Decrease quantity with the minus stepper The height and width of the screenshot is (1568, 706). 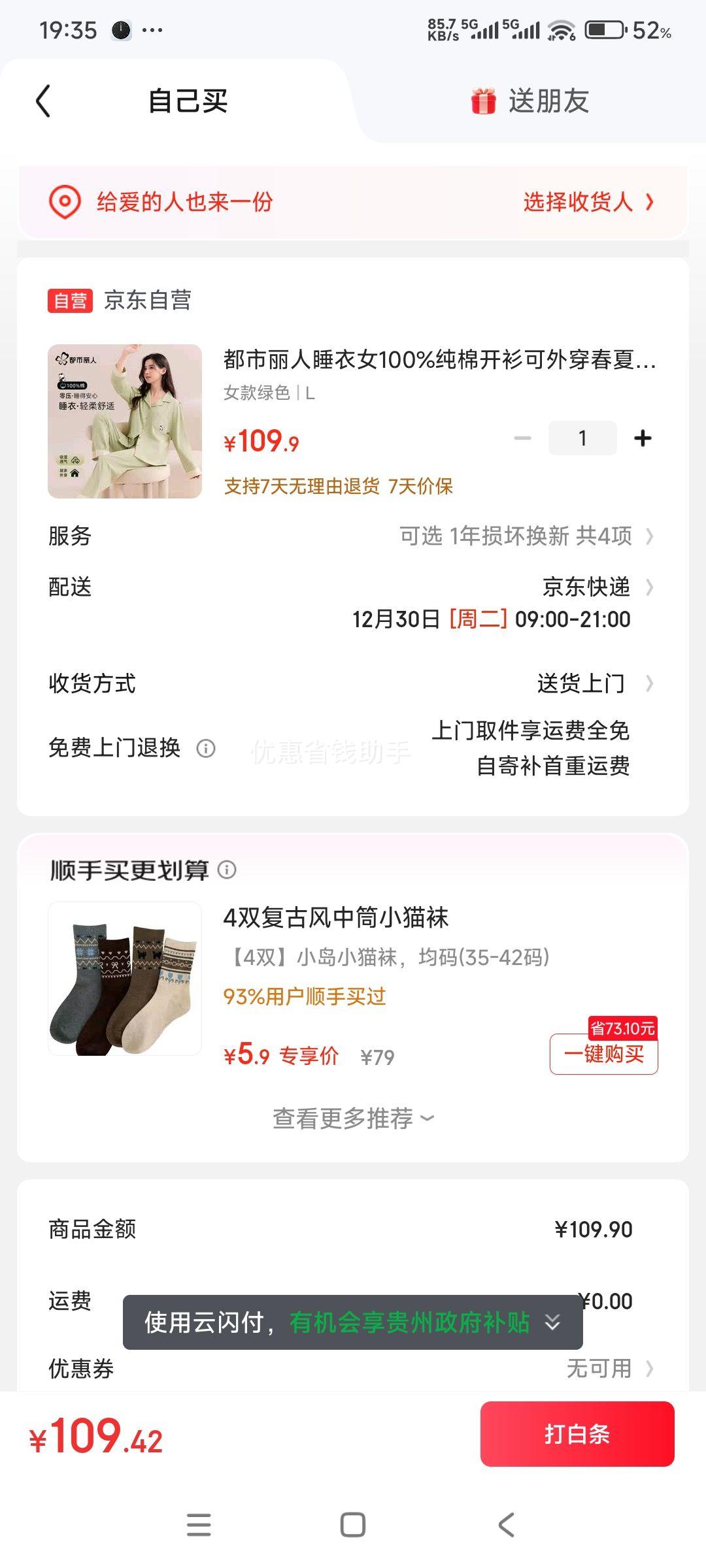[523, 438]
